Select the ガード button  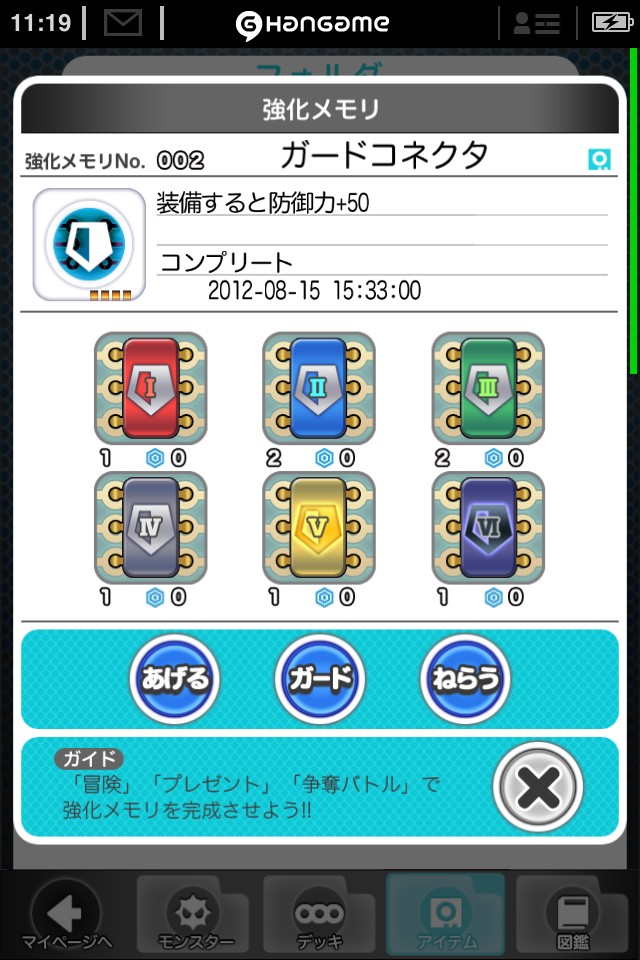point(320,680)
